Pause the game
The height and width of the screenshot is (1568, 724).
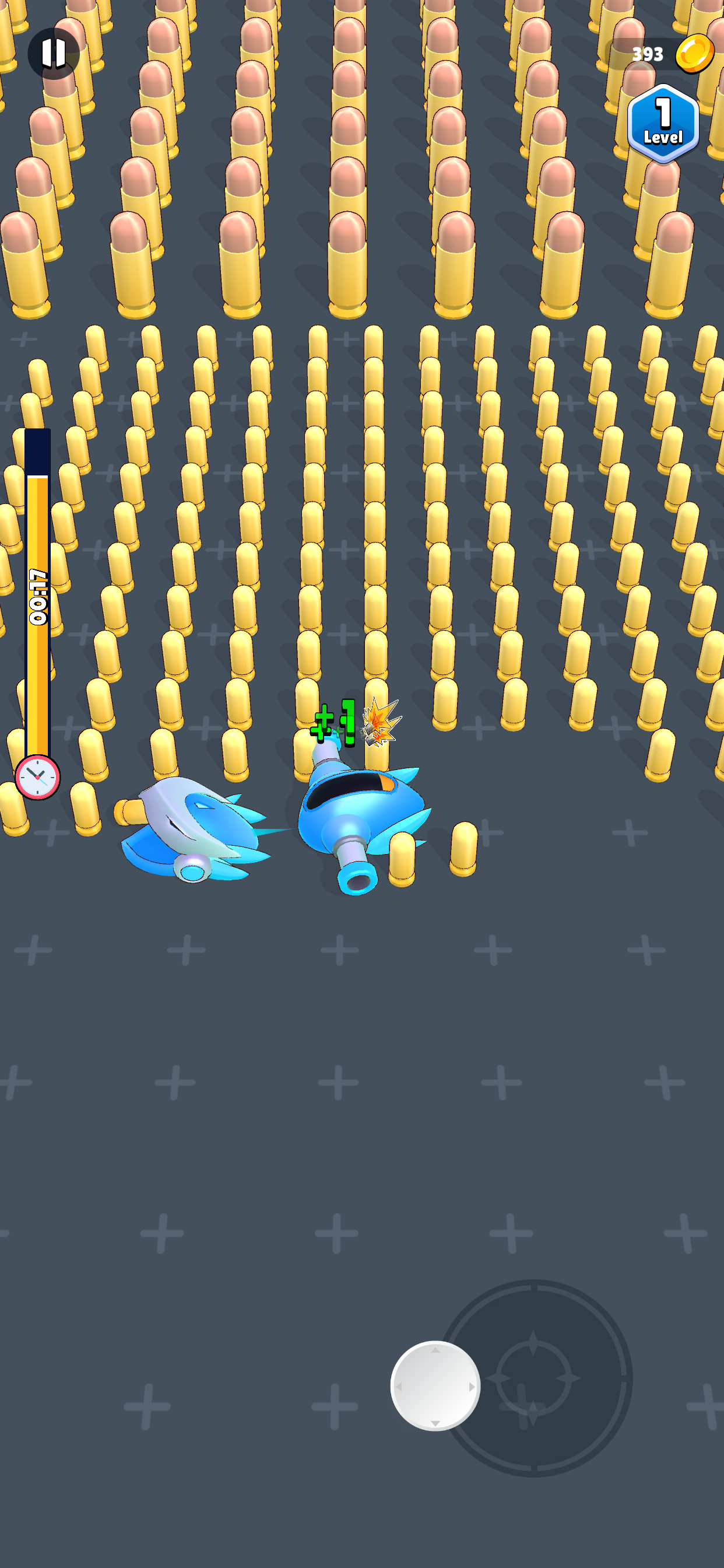[x=54, y=54]
